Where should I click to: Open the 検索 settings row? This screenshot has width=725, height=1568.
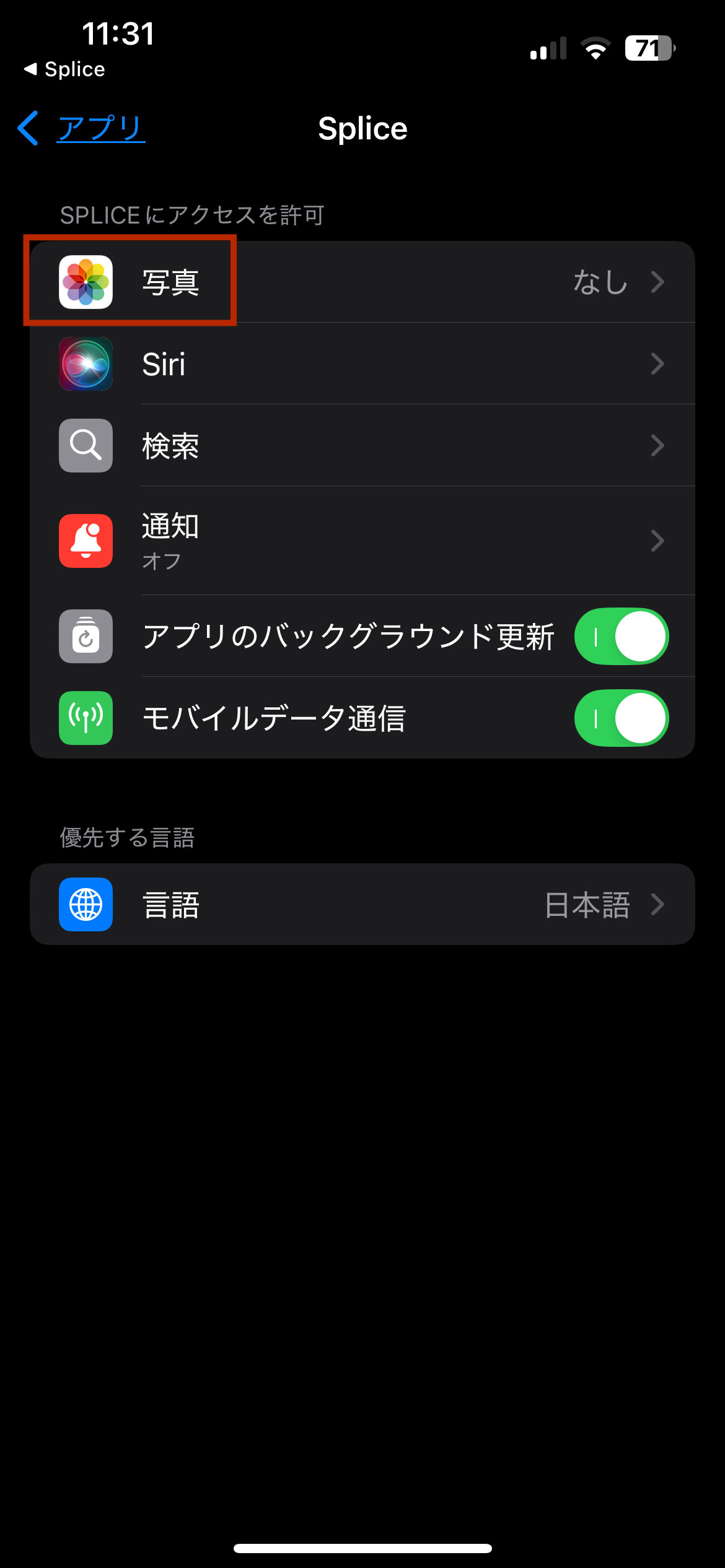(x=362, y=446)
